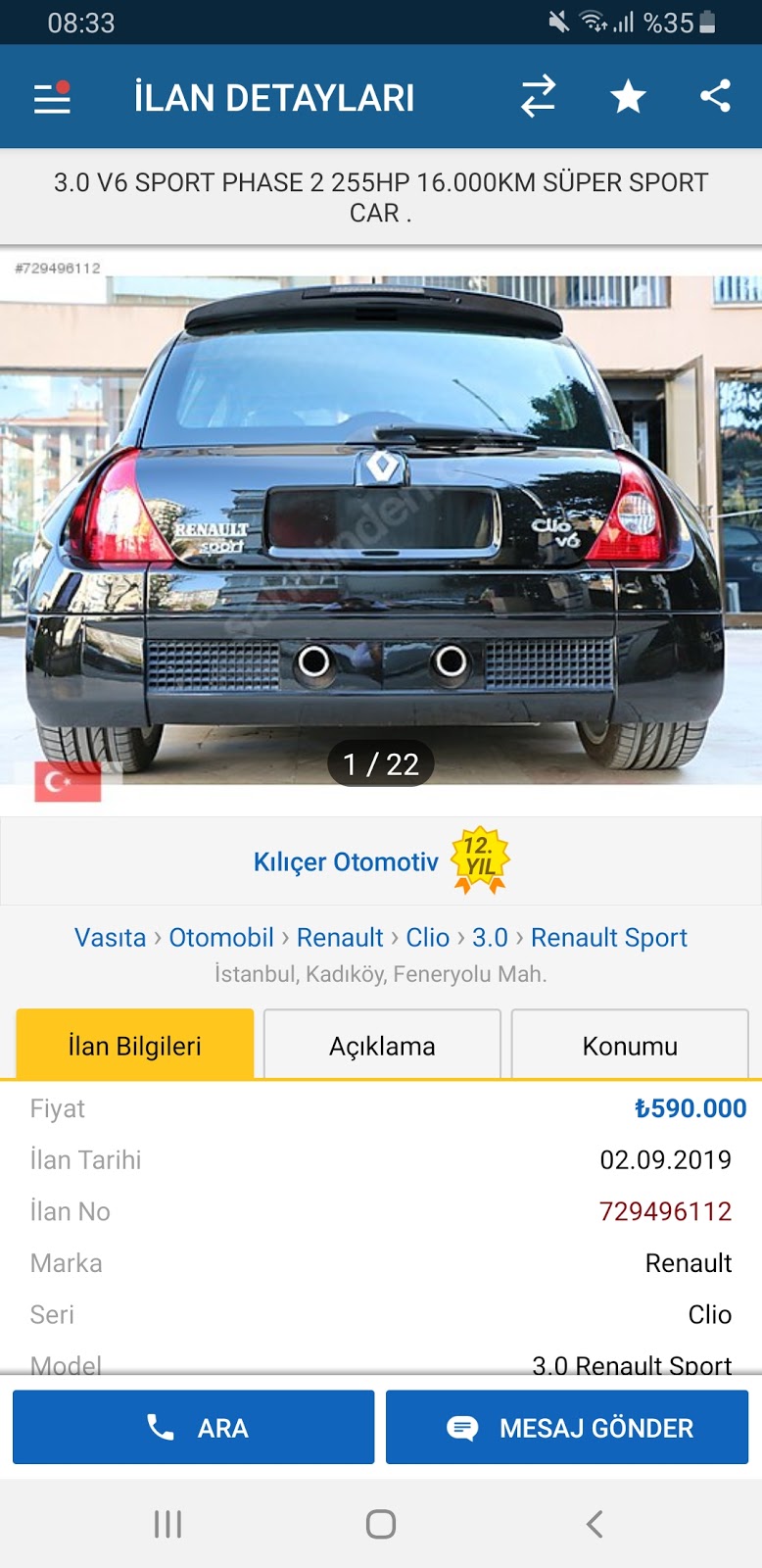Go to the Renault Sport breadcrumb
The image size is (762, 1568).
[x=609, y=938]
